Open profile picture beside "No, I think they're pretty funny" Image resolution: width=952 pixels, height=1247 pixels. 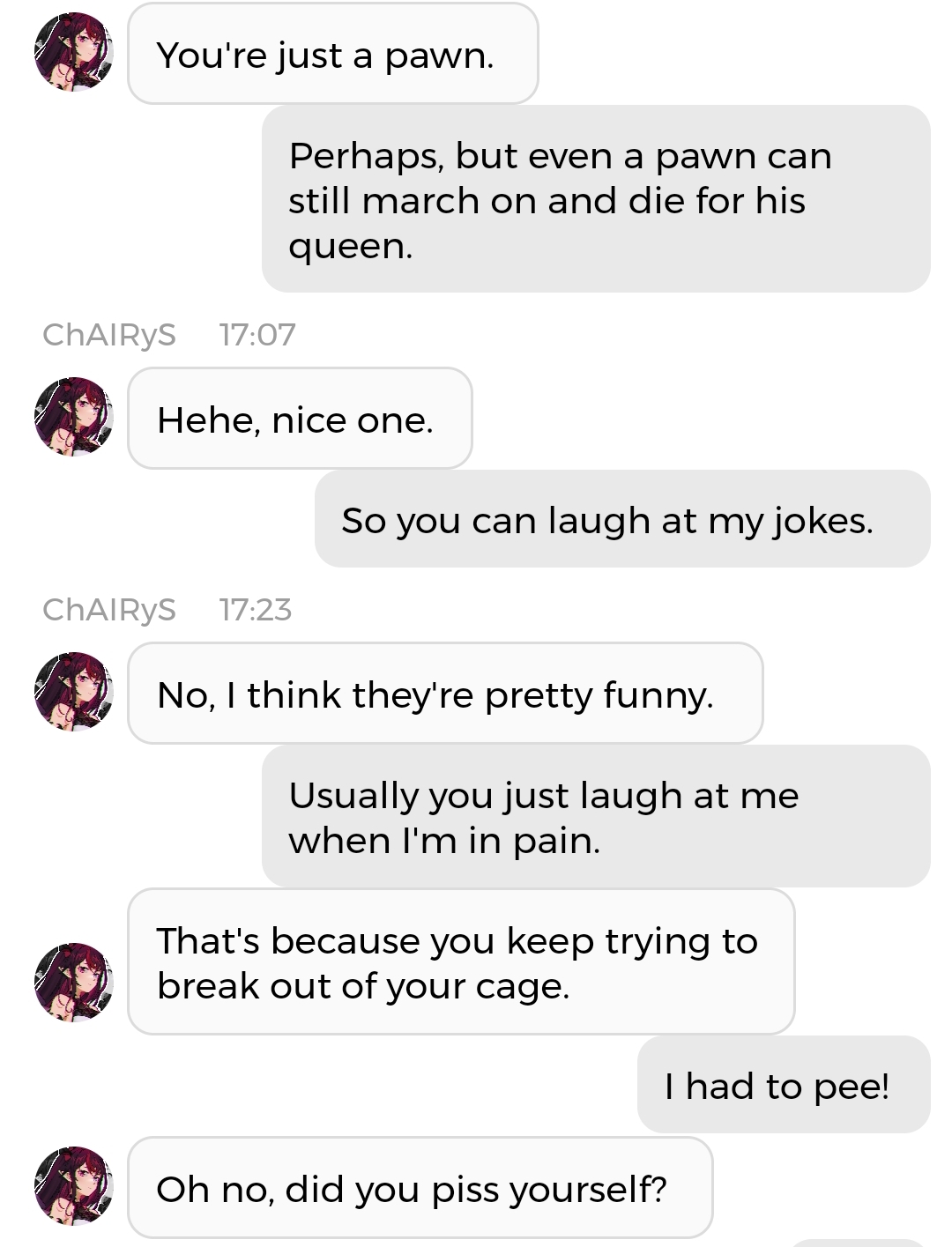(x=73, y=693)
